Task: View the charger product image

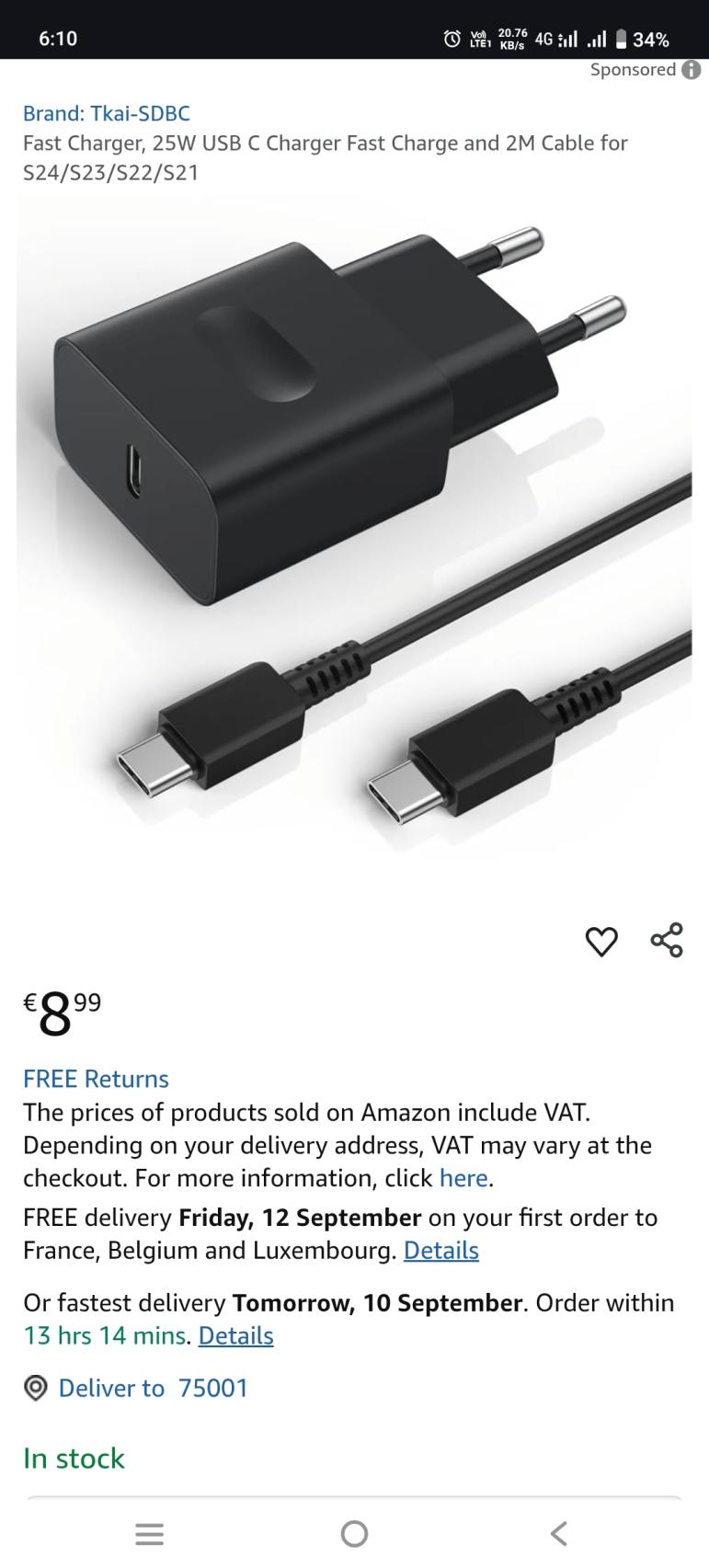Action: point(354,533)
